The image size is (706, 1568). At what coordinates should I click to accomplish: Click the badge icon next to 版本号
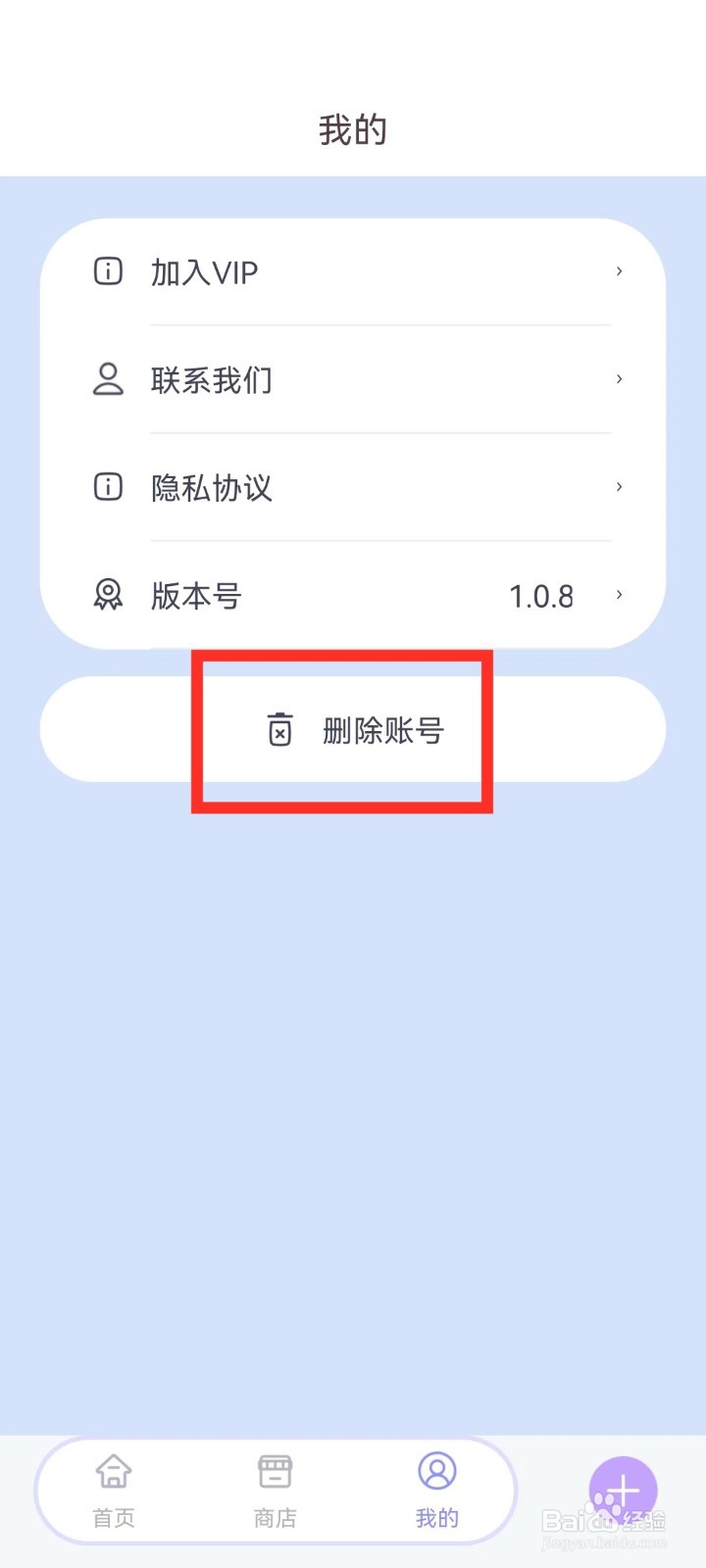(107, 595)
